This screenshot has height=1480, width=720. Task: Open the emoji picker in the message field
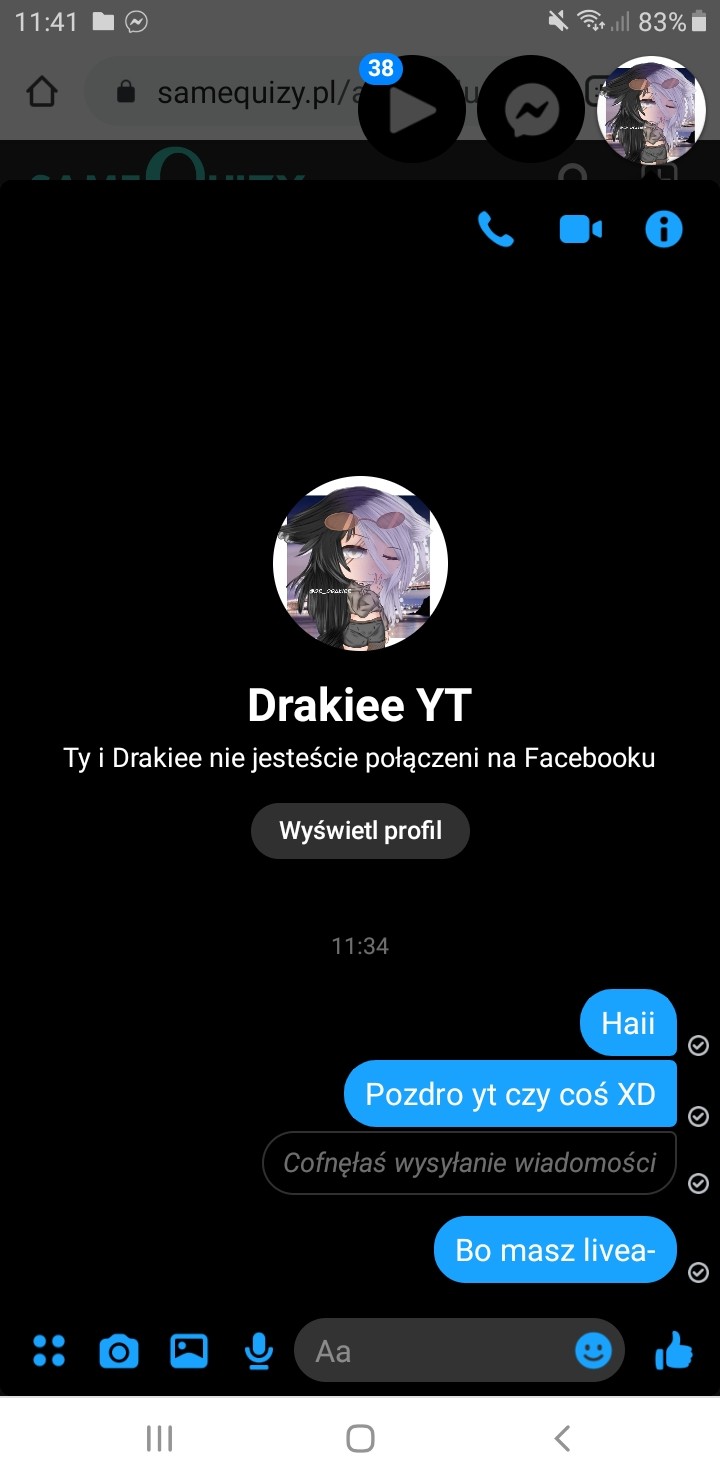tap(593, 1352)
